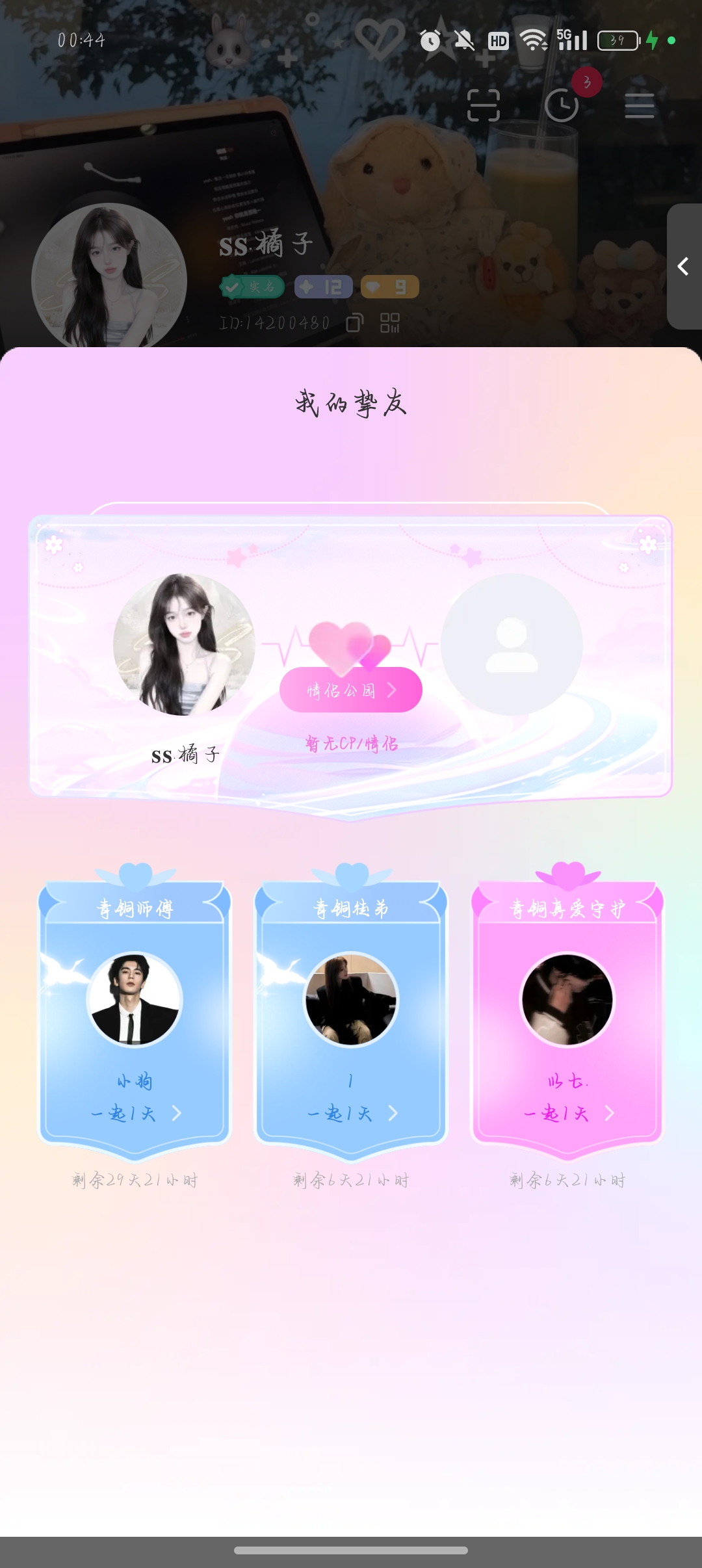Screen dimensions: 702x1568
Task: Open 情侣公园 button
Action: (351, 690)
